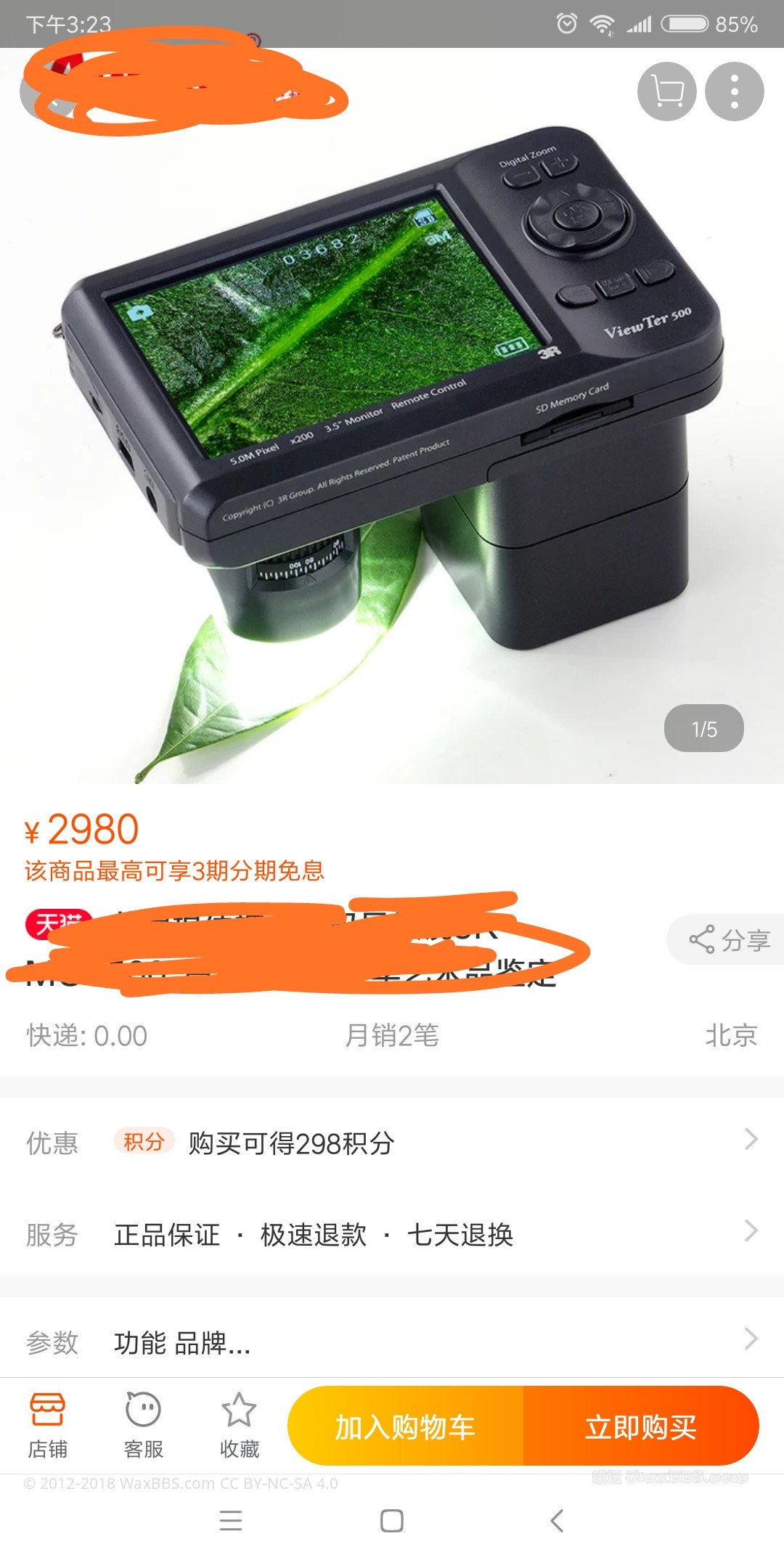This screenshot has height=1568, width=784.
Task: Contact 客服 customer service
Action: tap(144, 1426)
